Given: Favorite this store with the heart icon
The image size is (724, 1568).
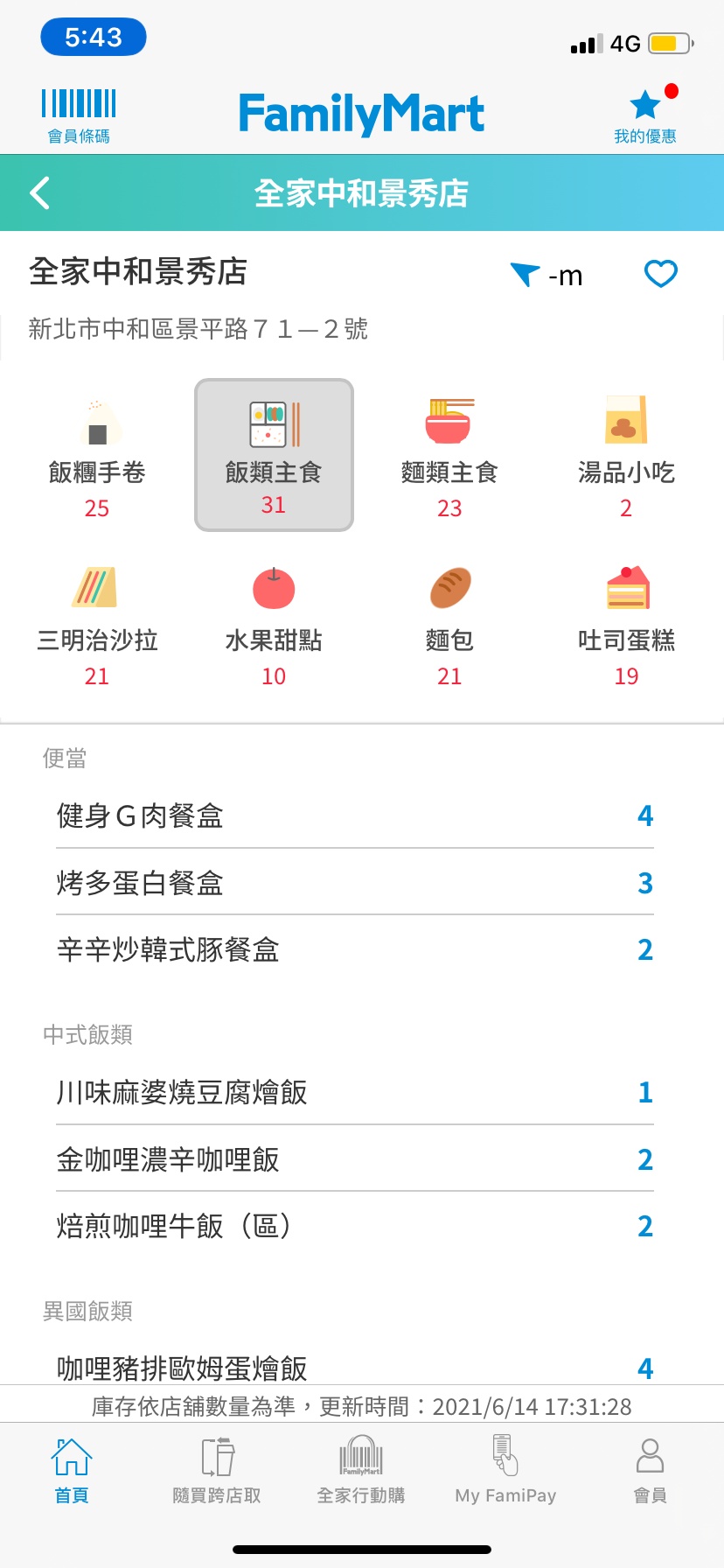Looking at the screenshot, I should pyautogui.click(x=660, y=274).
